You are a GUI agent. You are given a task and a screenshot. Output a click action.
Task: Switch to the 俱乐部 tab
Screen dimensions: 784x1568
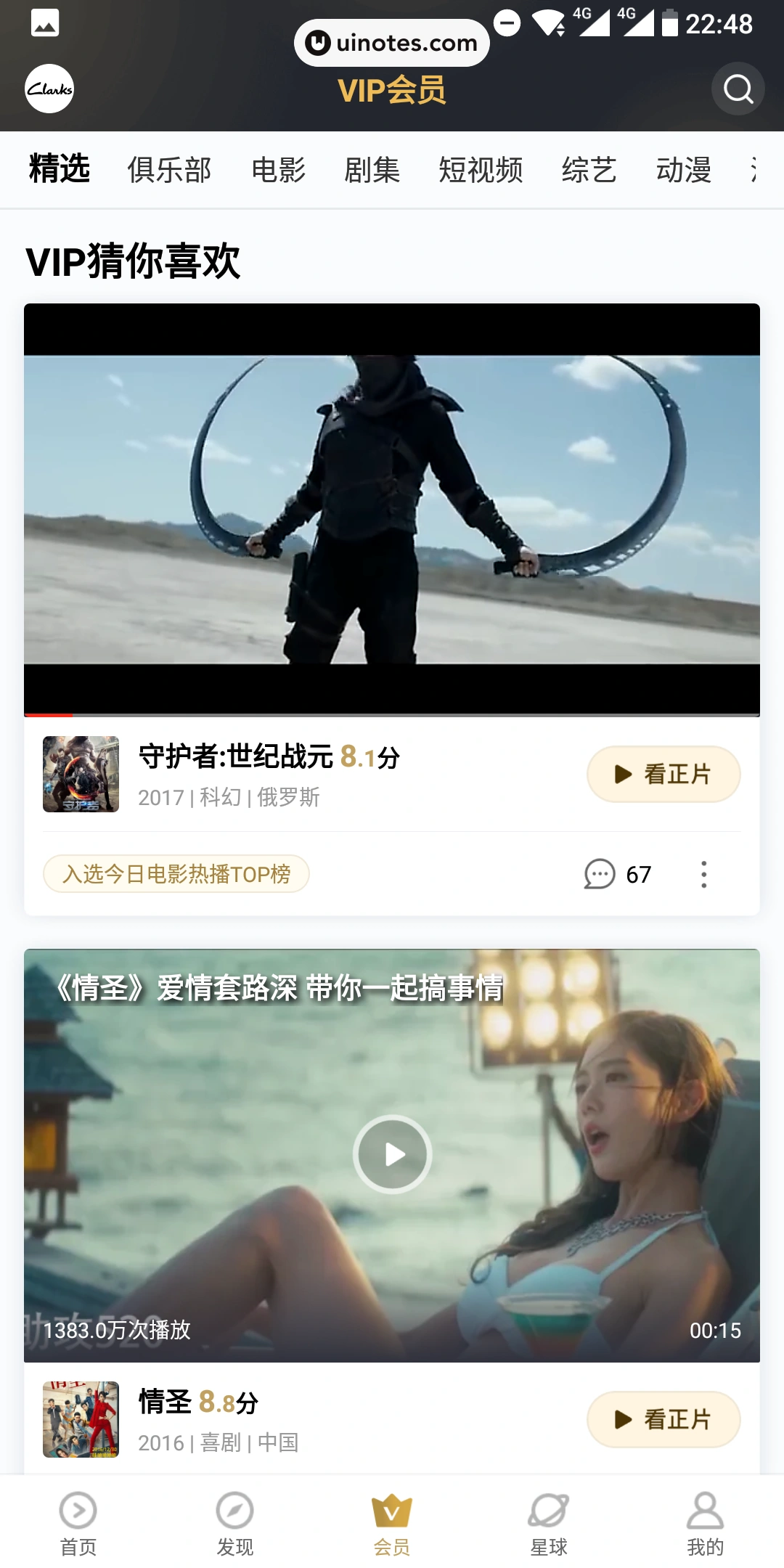[169, 170]
